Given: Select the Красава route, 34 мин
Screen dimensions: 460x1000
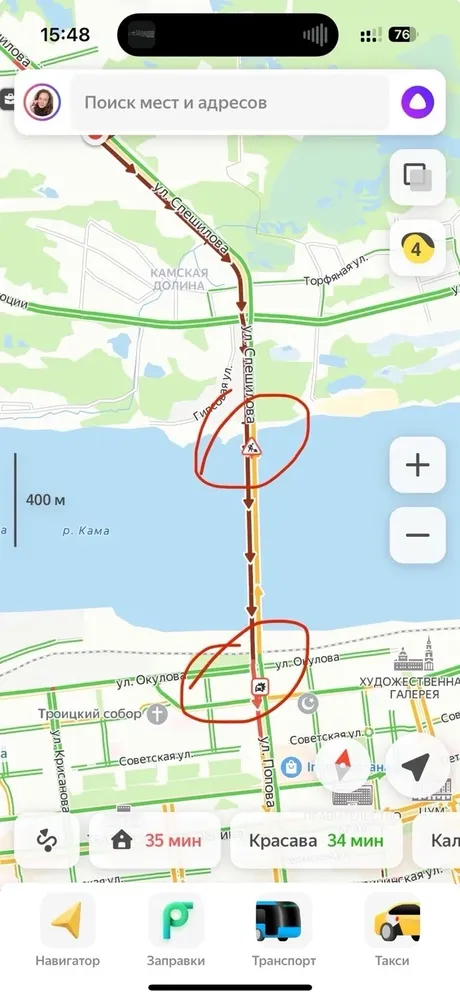Looking at the screenshot, I should pyautogui.click(x=316, y=841).
